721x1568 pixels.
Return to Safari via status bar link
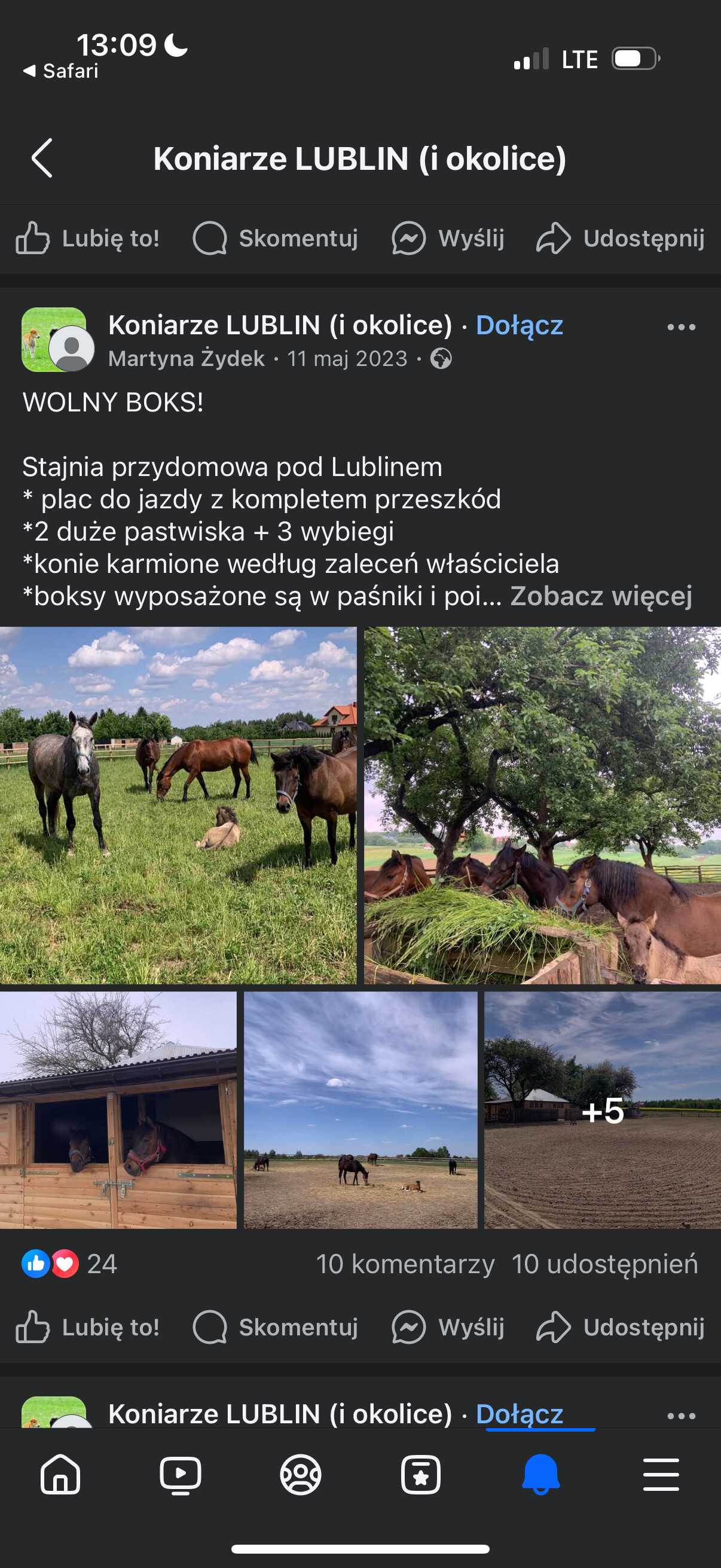coord(61,71)
